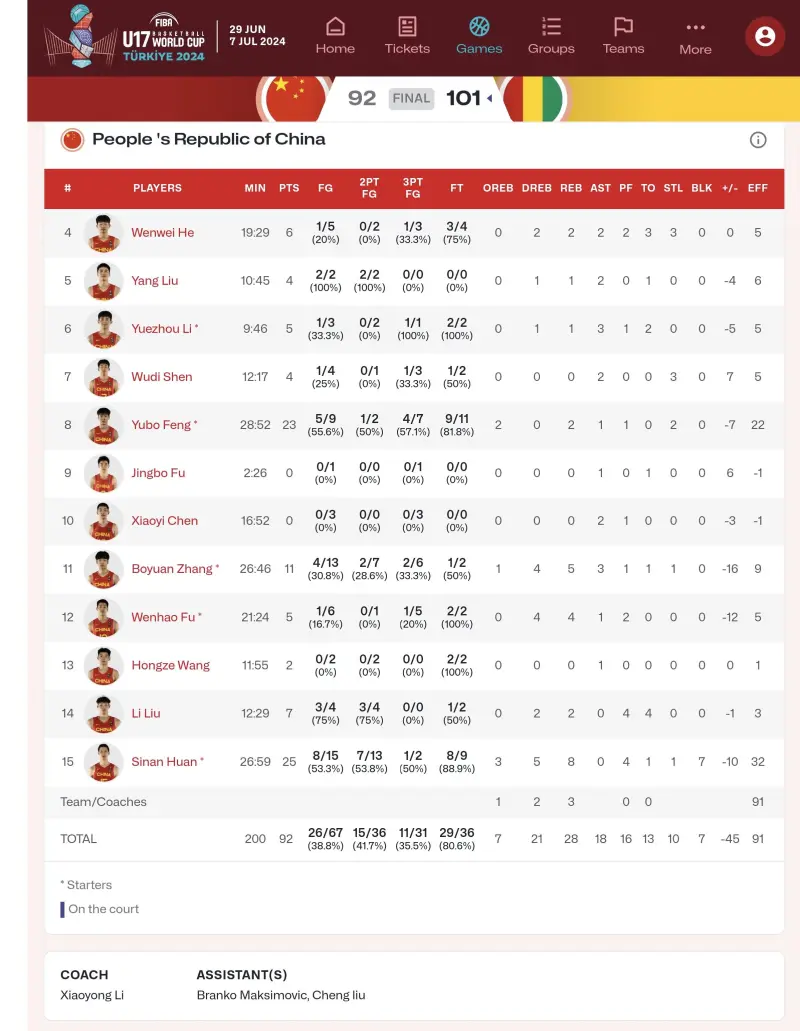Open Sinan Huan's player profile
Screen dimensions: 800x1031
tap(164, 762)
